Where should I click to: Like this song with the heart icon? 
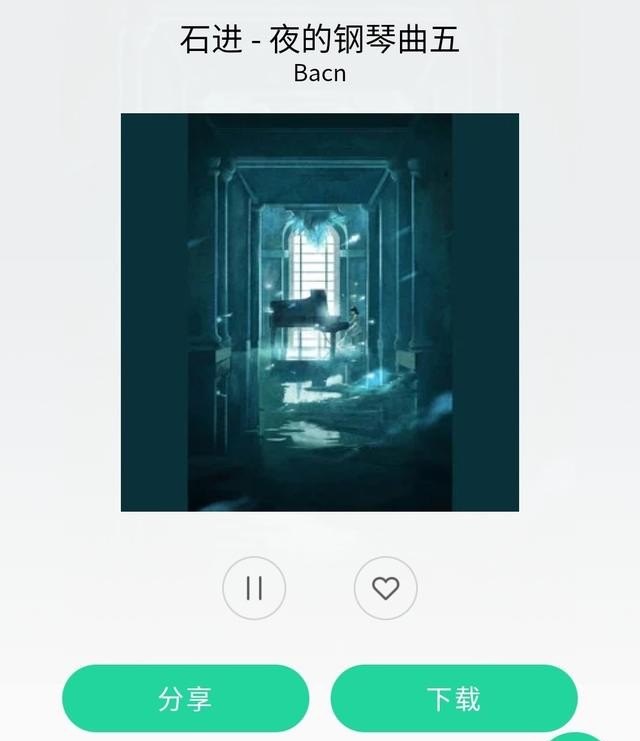pos(385,588)
